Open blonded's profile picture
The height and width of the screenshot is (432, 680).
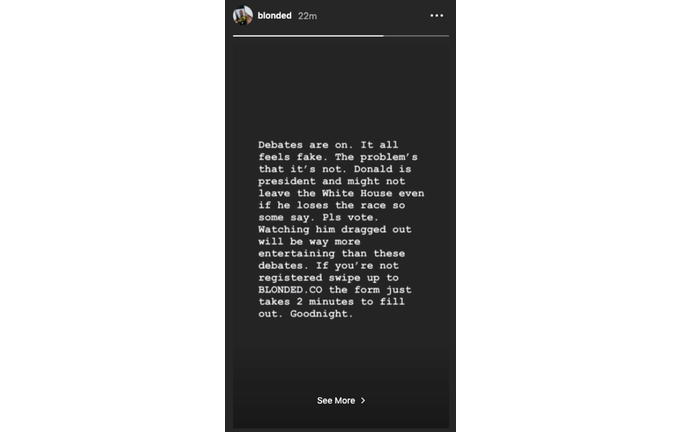243,16
